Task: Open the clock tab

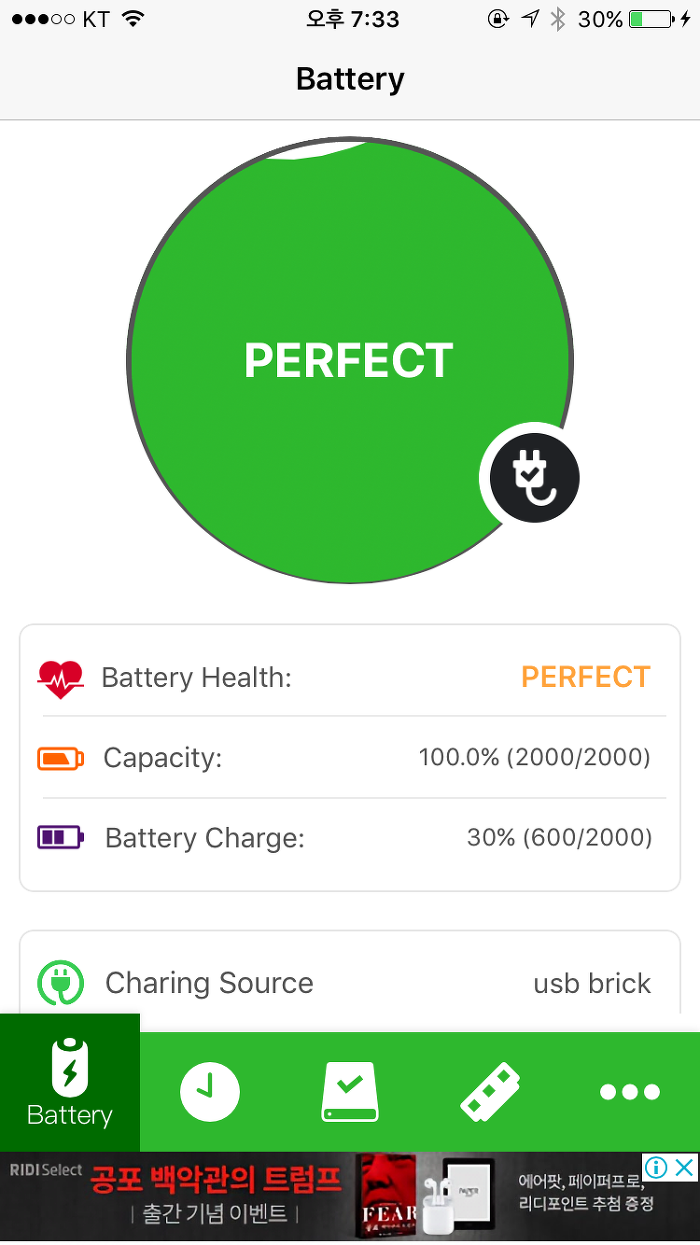Action: click(210, 1091)
